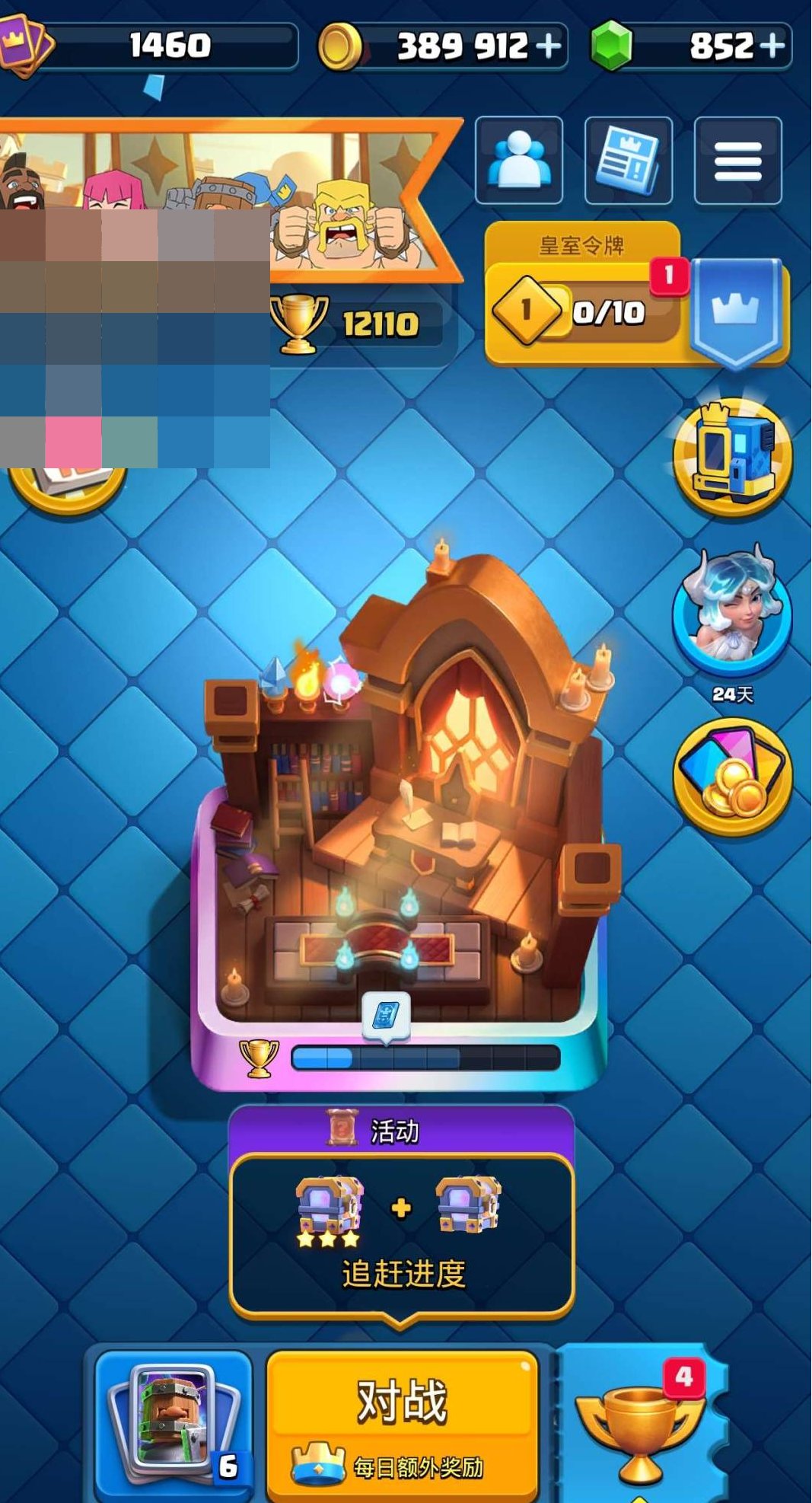Viewport: 812px width, 1503px height.
Task: Add more gold coins
Action: pyautogui.click(x=548, y=46)
